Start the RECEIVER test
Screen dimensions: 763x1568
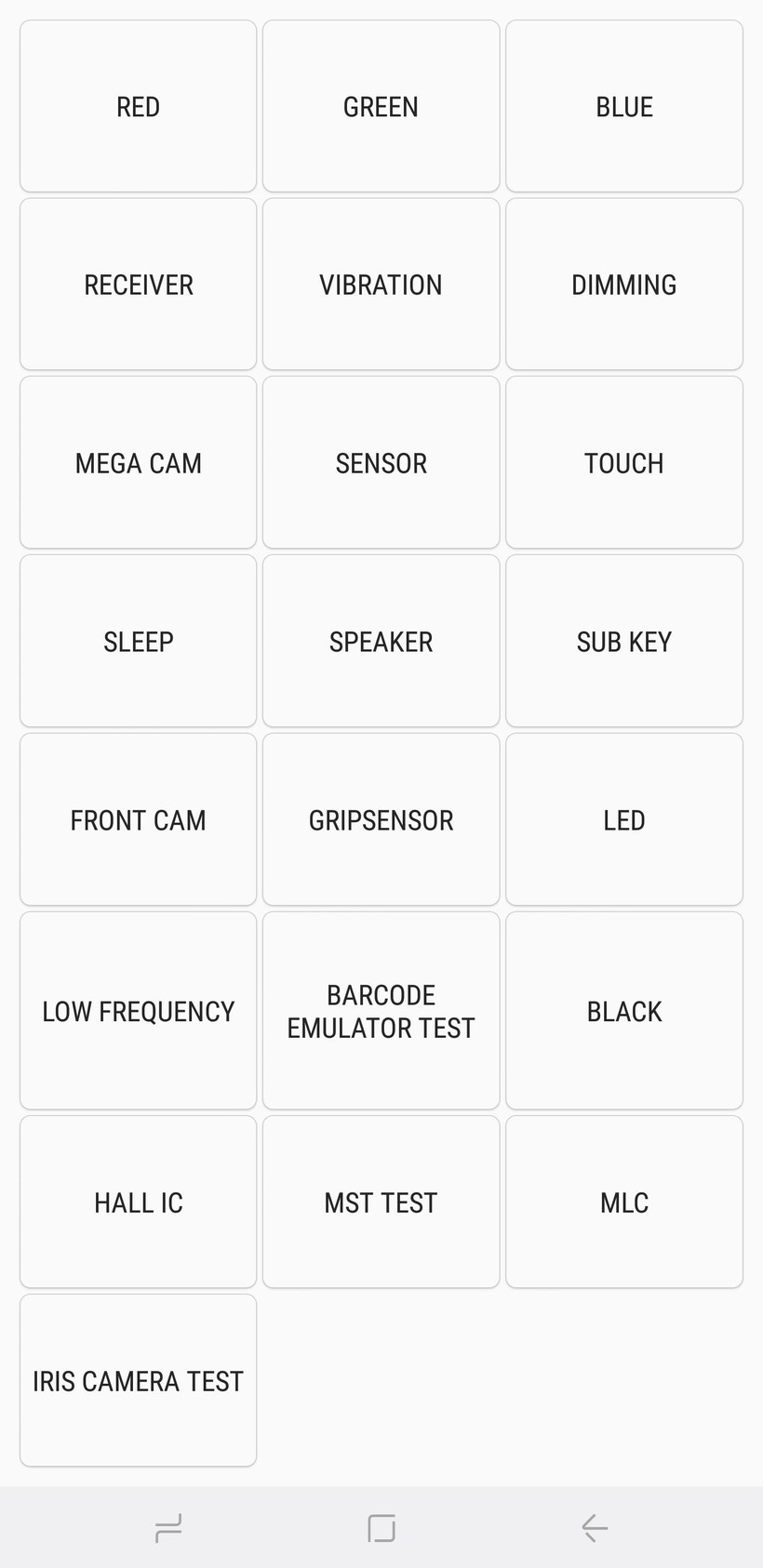click(x=138, y=285)
